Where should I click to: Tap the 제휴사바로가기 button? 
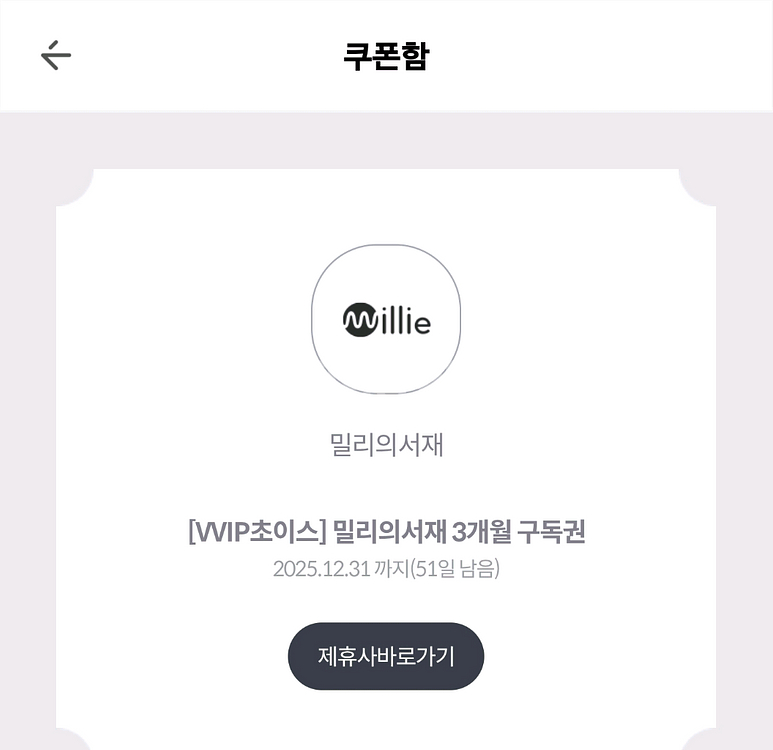[386, 657]
